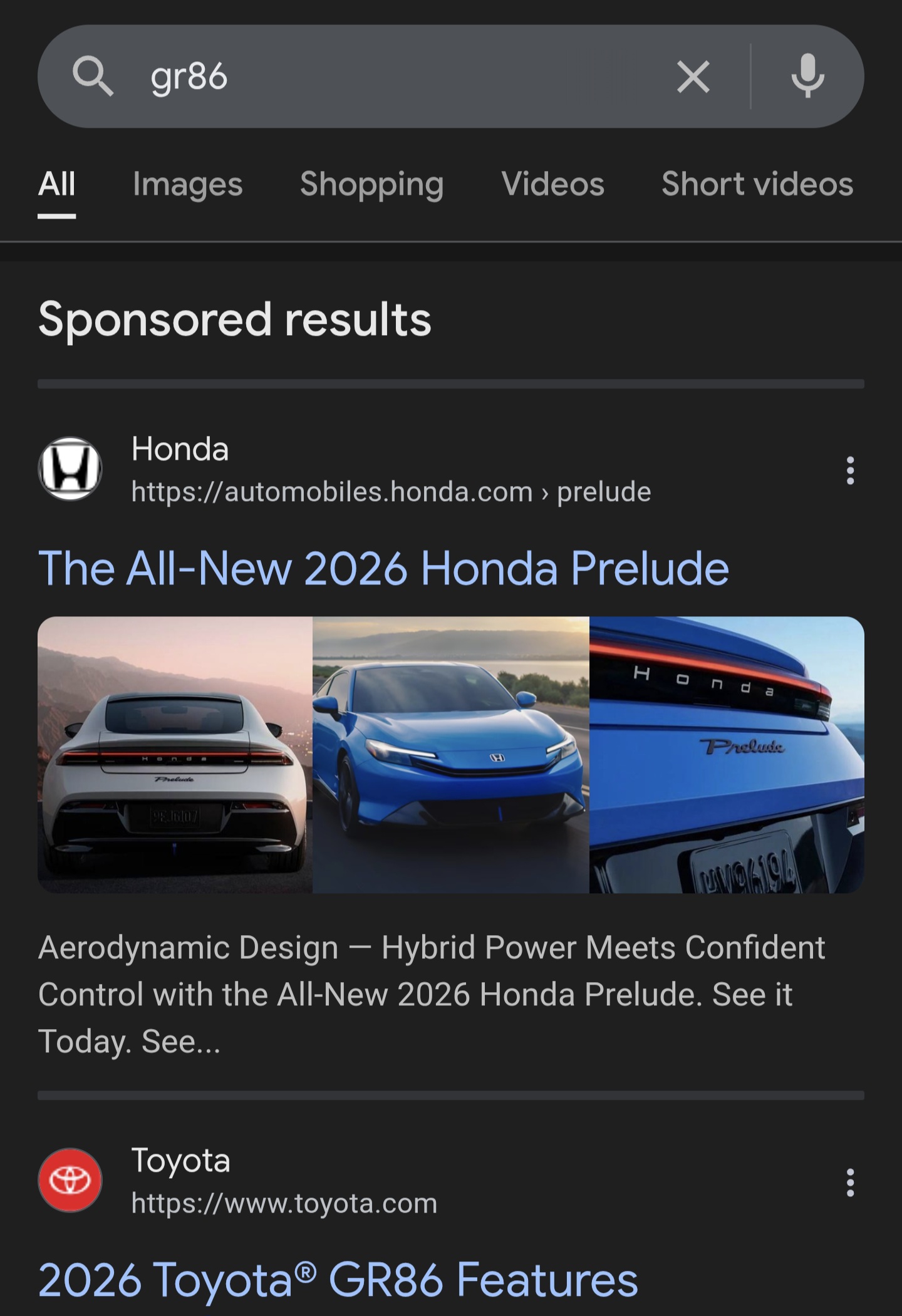
Task: Open the blue Prelude front photo
Action: tap(451, 755)
